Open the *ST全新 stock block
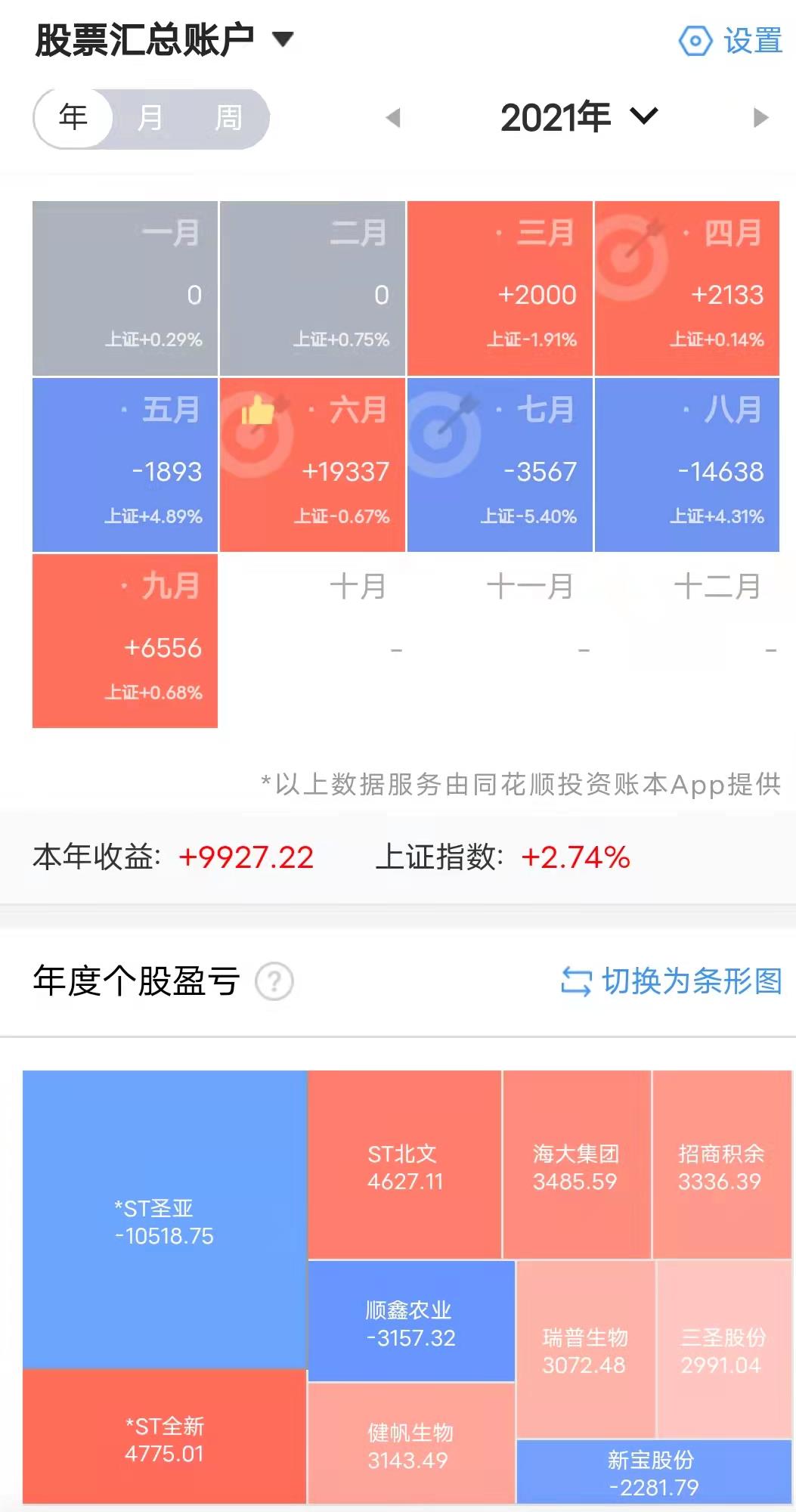The width and height of the screenshot is (796, 1512). pyautogui.click(x=165, y=1438)
